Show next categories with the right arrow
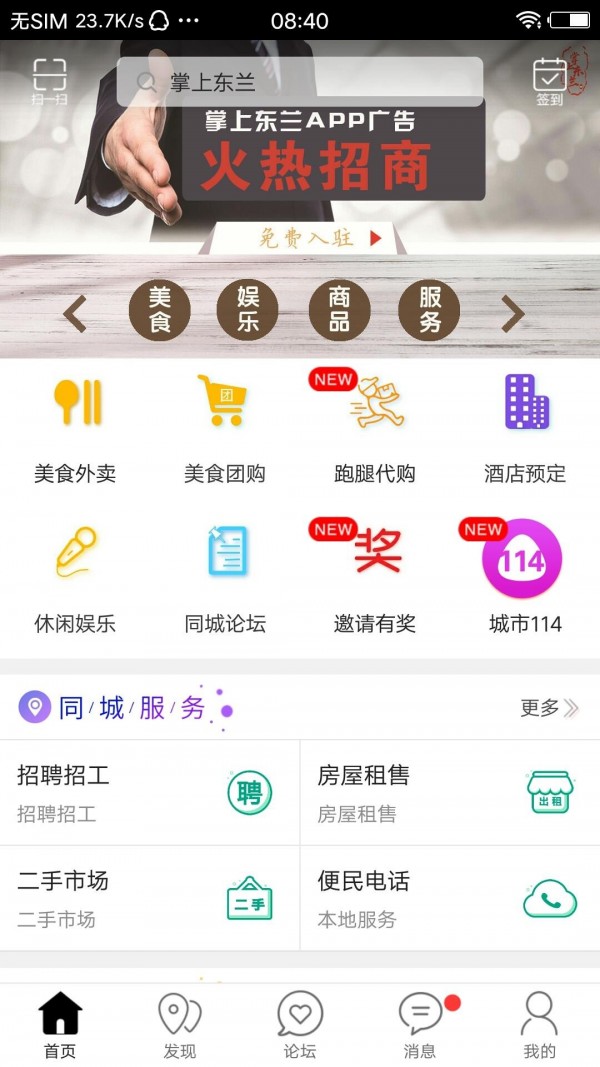The image size is (600, 1067). click(513, 314)
